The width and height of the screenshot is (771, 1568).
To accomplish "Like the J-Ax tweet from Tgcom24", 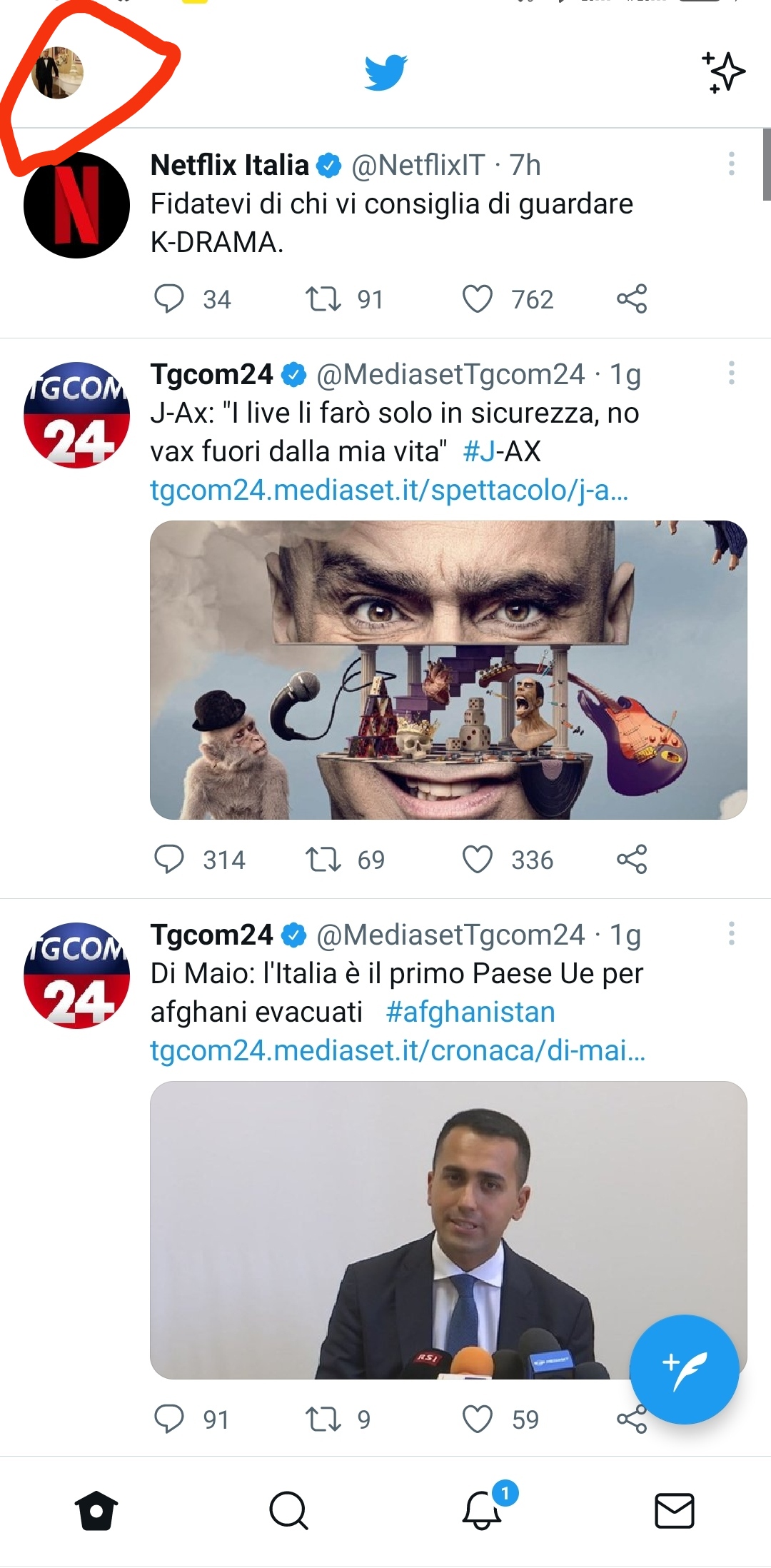I will pyautogui.click(x=478, y=860).
